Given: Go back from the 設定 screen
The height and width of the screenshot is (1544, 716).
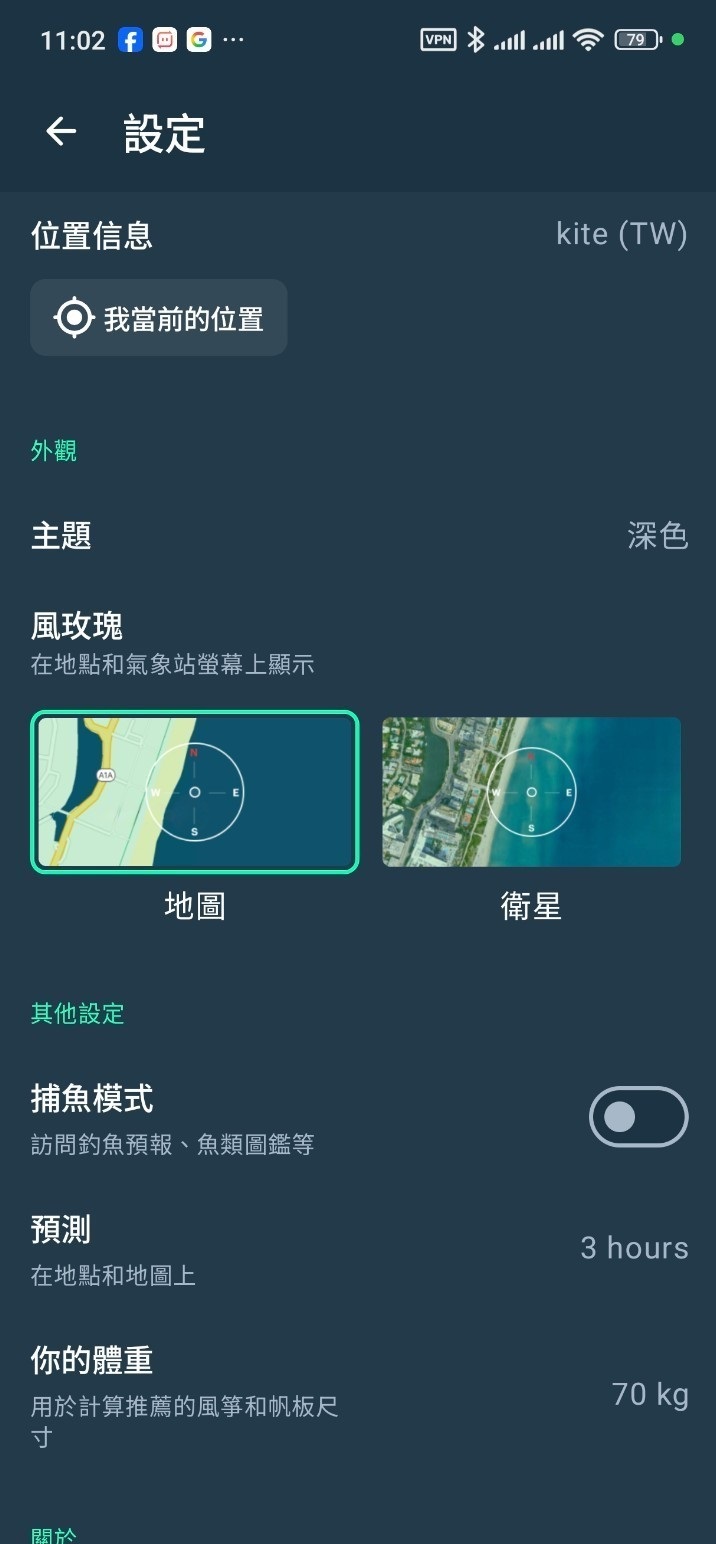Looking at the screenshot, I should 61,132.
